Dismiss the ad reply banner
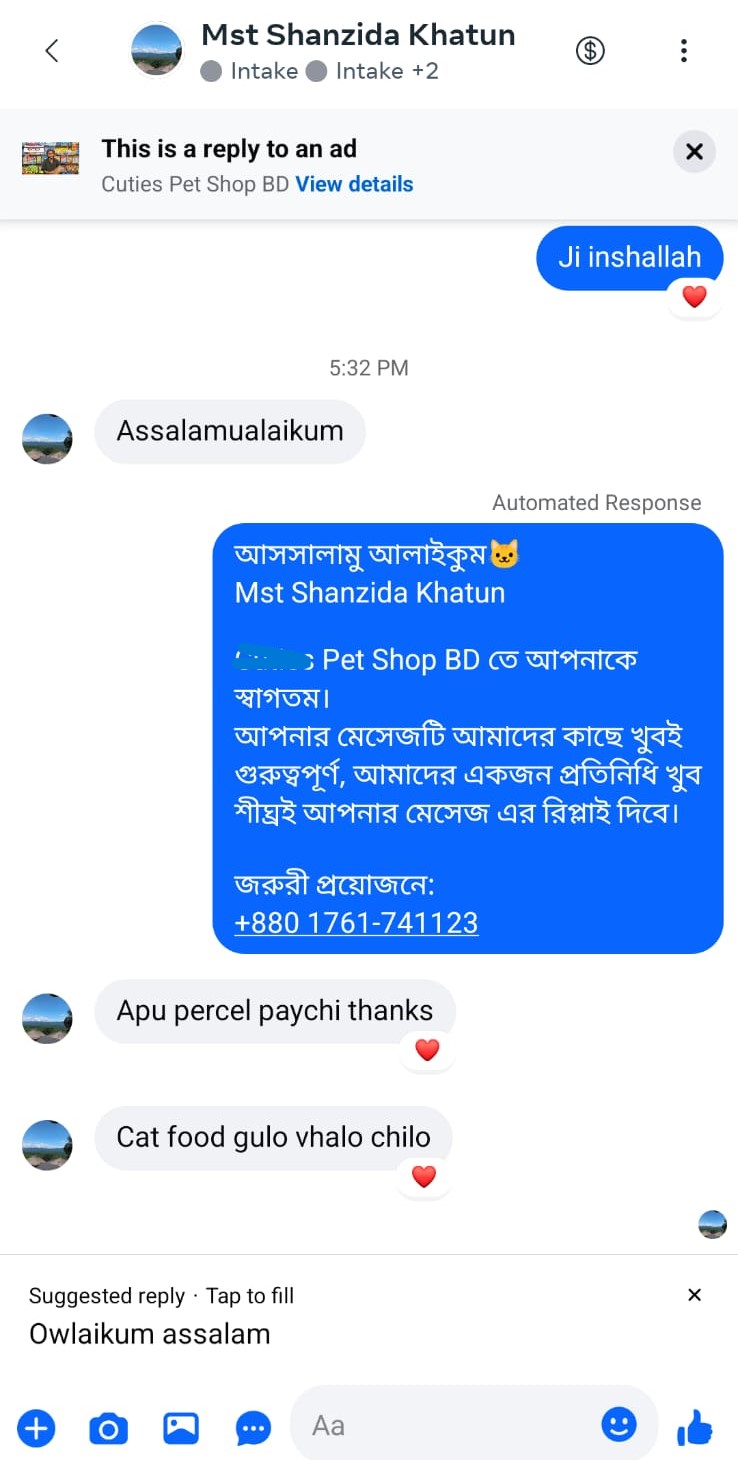The width and height of the screenshot is (738, 1460). (x=694, y=152)
